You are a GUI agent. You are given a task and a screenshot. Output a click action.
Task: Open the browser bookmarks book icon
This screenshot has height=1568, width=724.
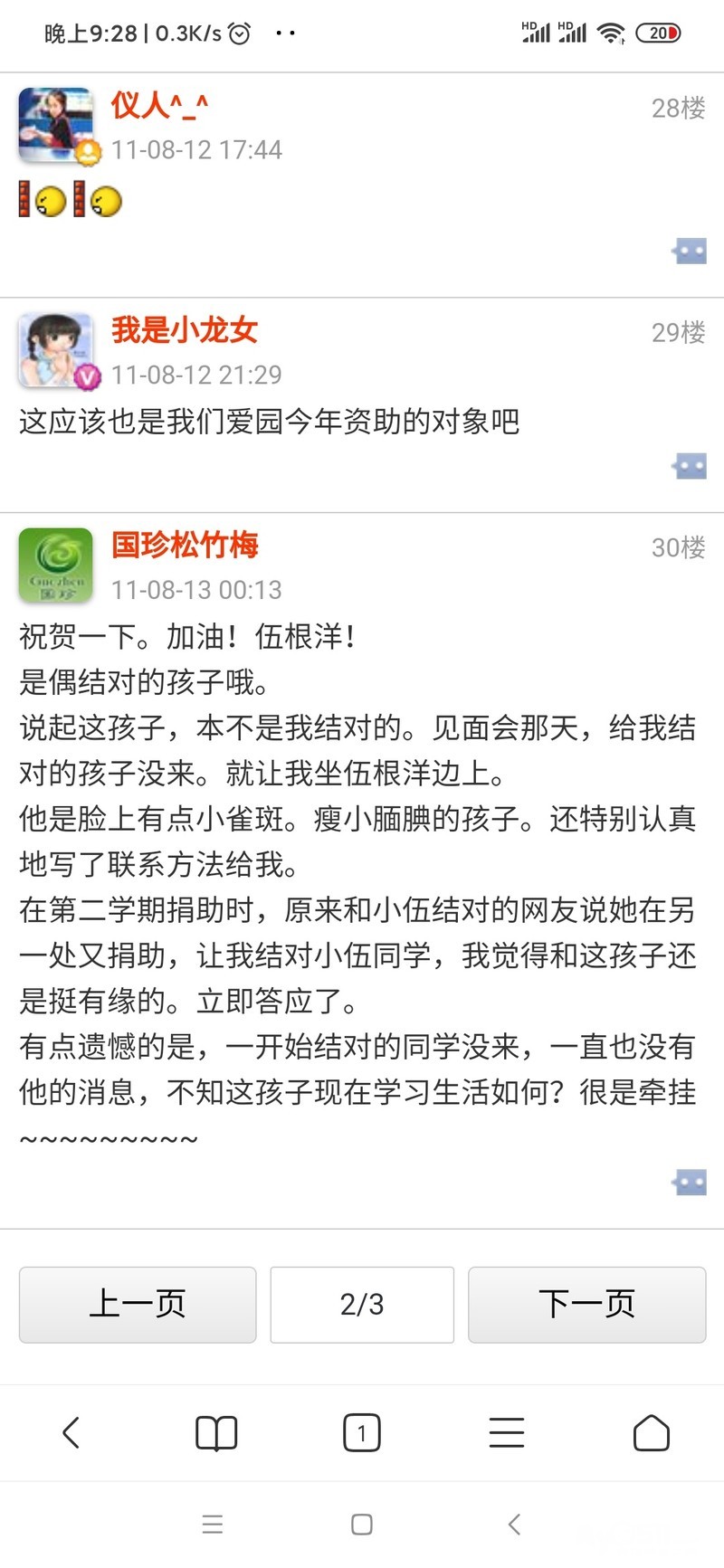coord(216,1432)
